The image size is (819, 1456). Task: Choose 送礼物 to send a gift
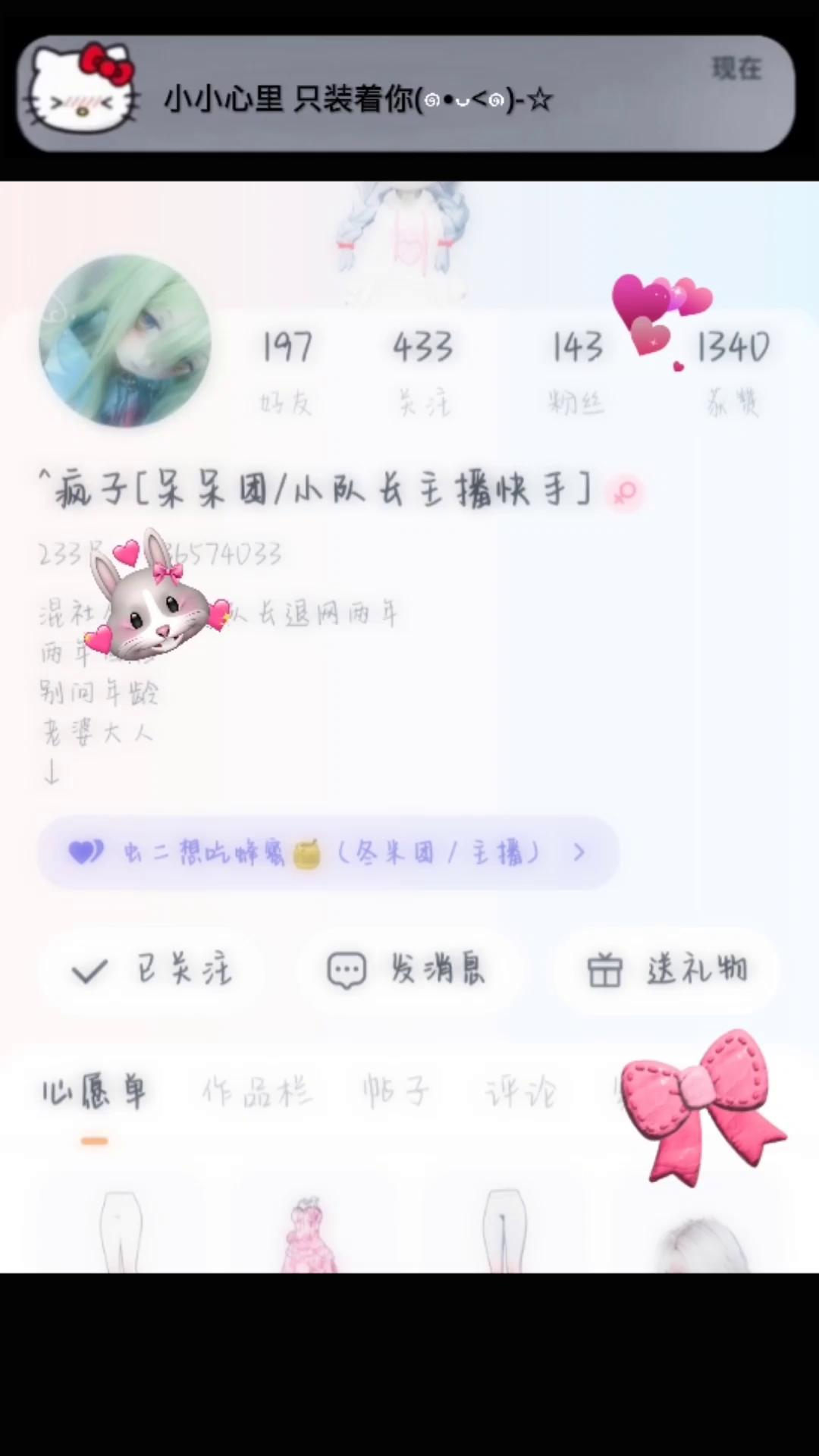(x=667, y=970)
